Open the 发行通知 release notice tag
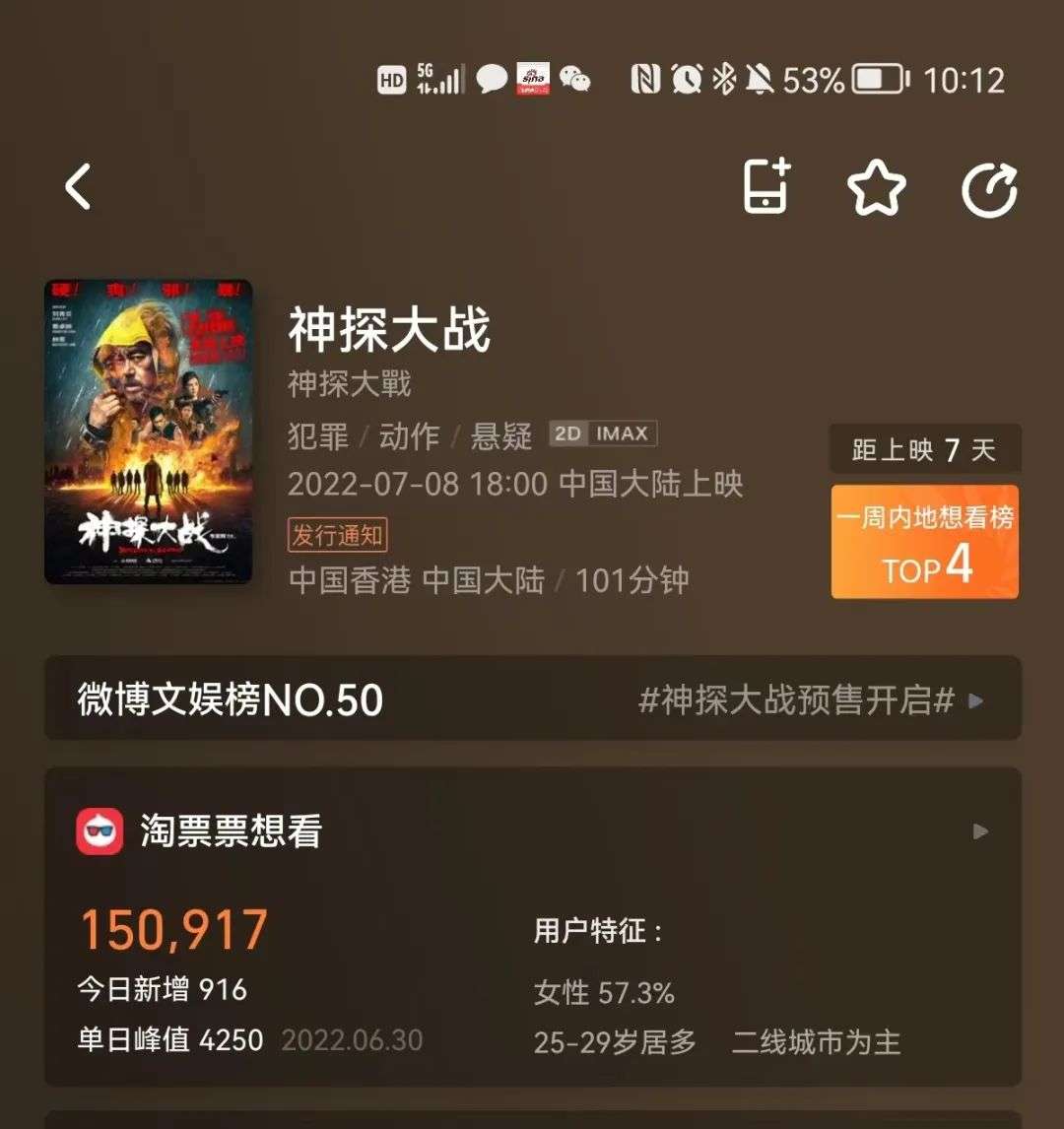The image size is (1064, 1129). coord(337,536)
